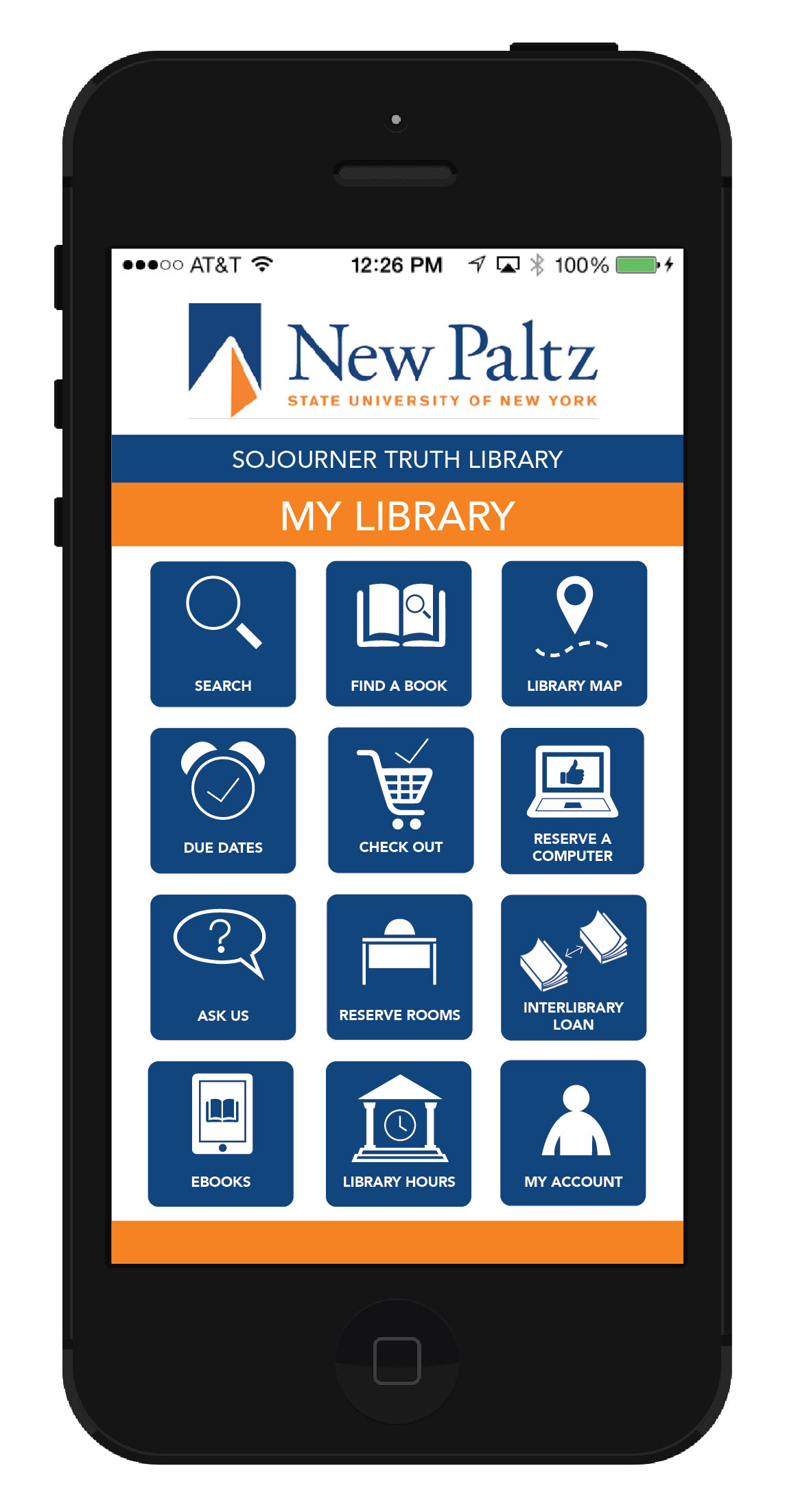
Task: Open Reserve Rooms
Action: pyautogui.click(x=399, y=967)
